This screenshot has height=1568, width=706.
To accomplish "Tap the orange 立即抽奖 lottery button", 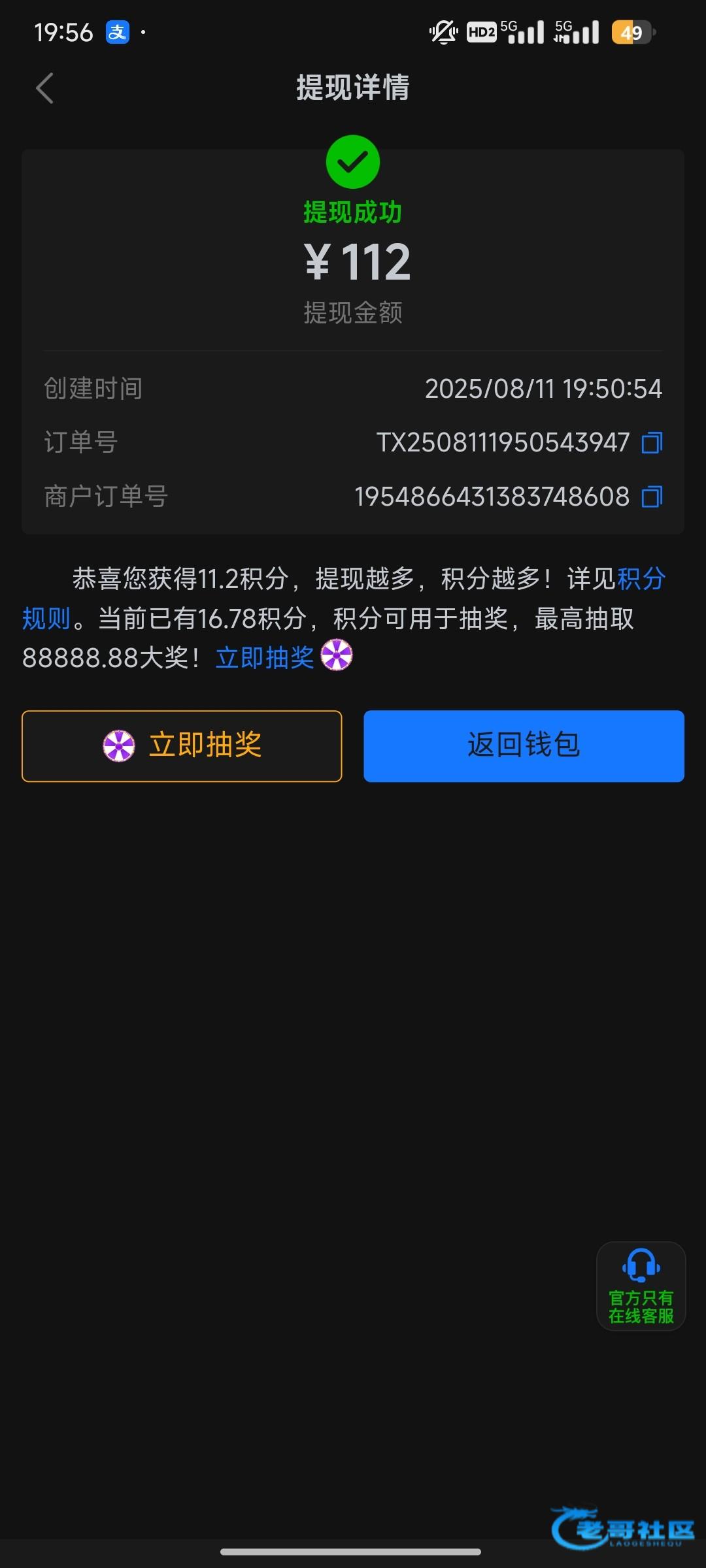I will tap(182, 746).
